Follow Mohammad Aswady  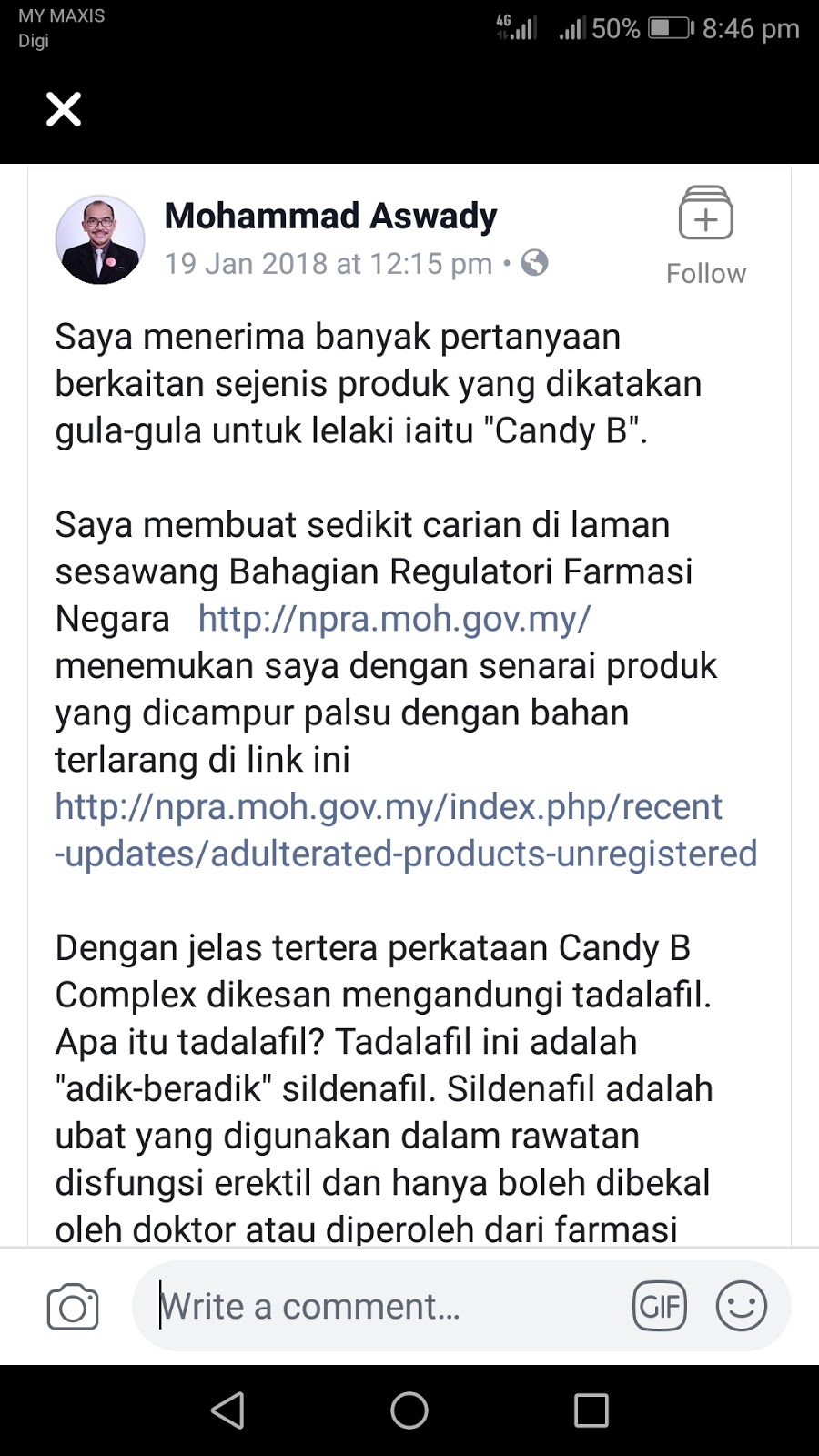[x=705, y=236]
